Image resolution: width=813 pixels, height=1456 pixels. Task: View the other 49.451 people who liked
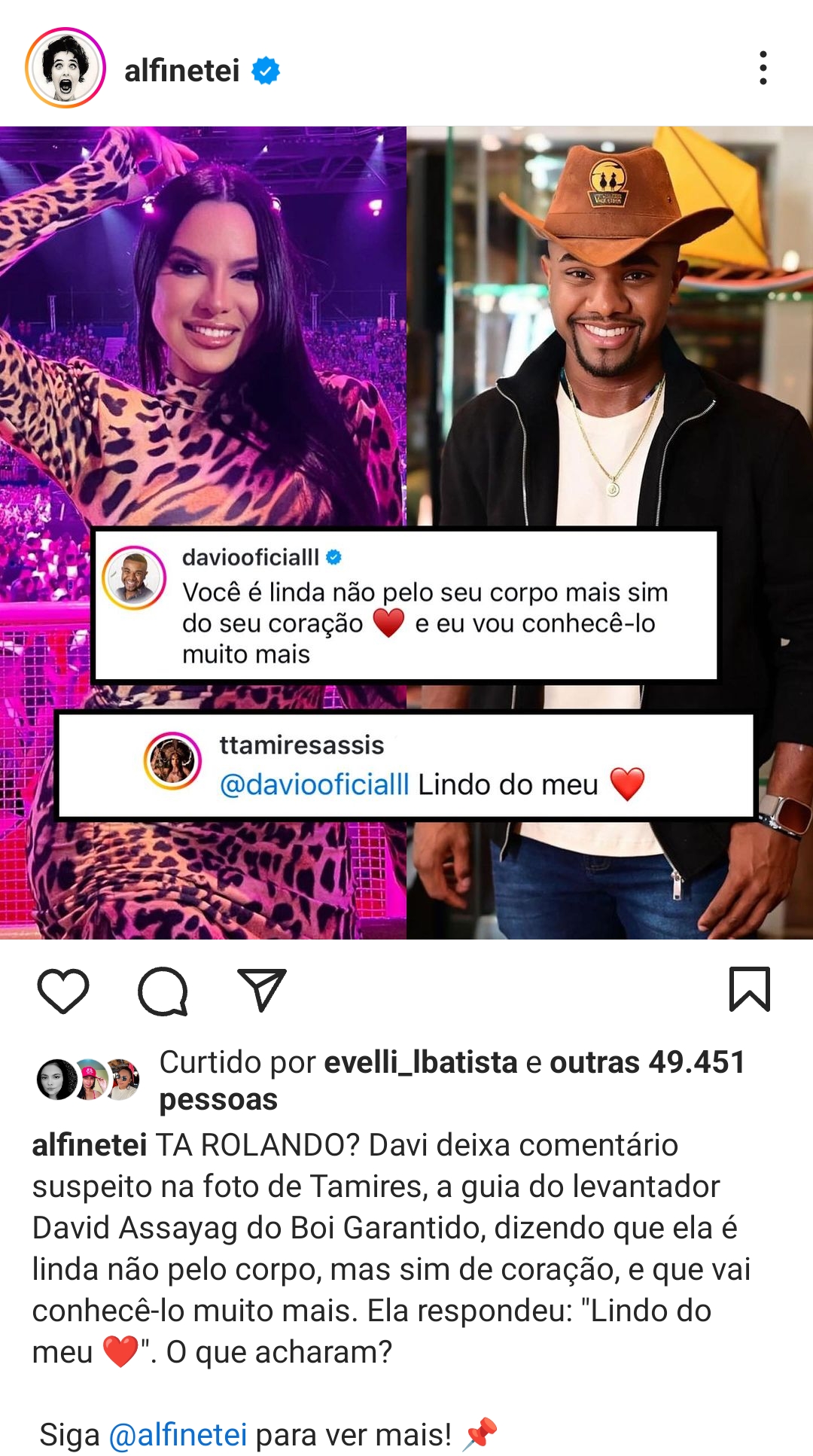(x=452, y=1080)
